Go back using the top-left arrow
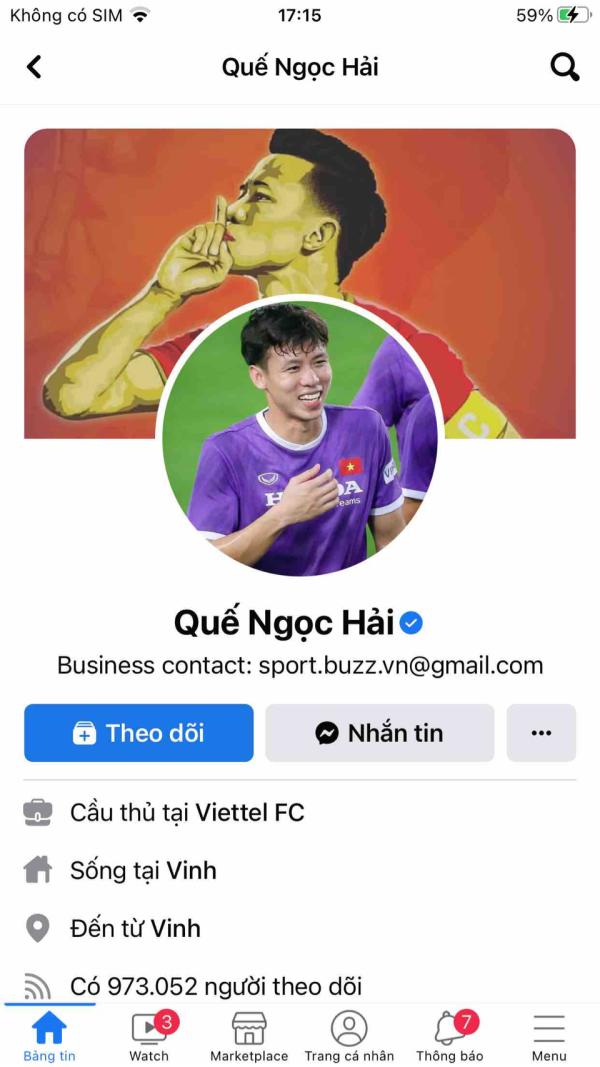 pyautogui.click(x=34, y=67)
